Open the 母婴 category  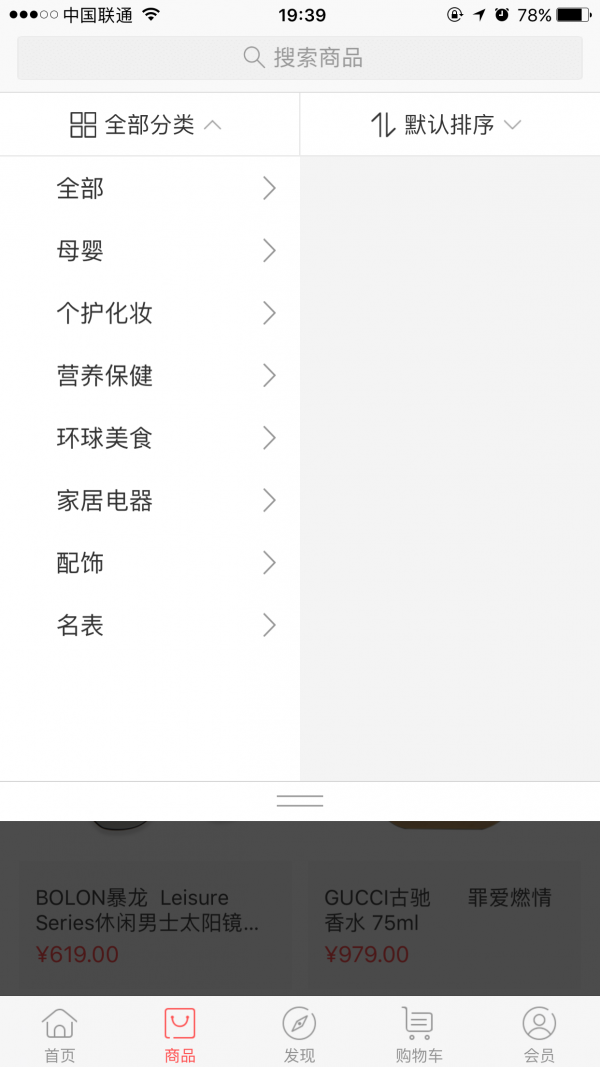(150, 251)
